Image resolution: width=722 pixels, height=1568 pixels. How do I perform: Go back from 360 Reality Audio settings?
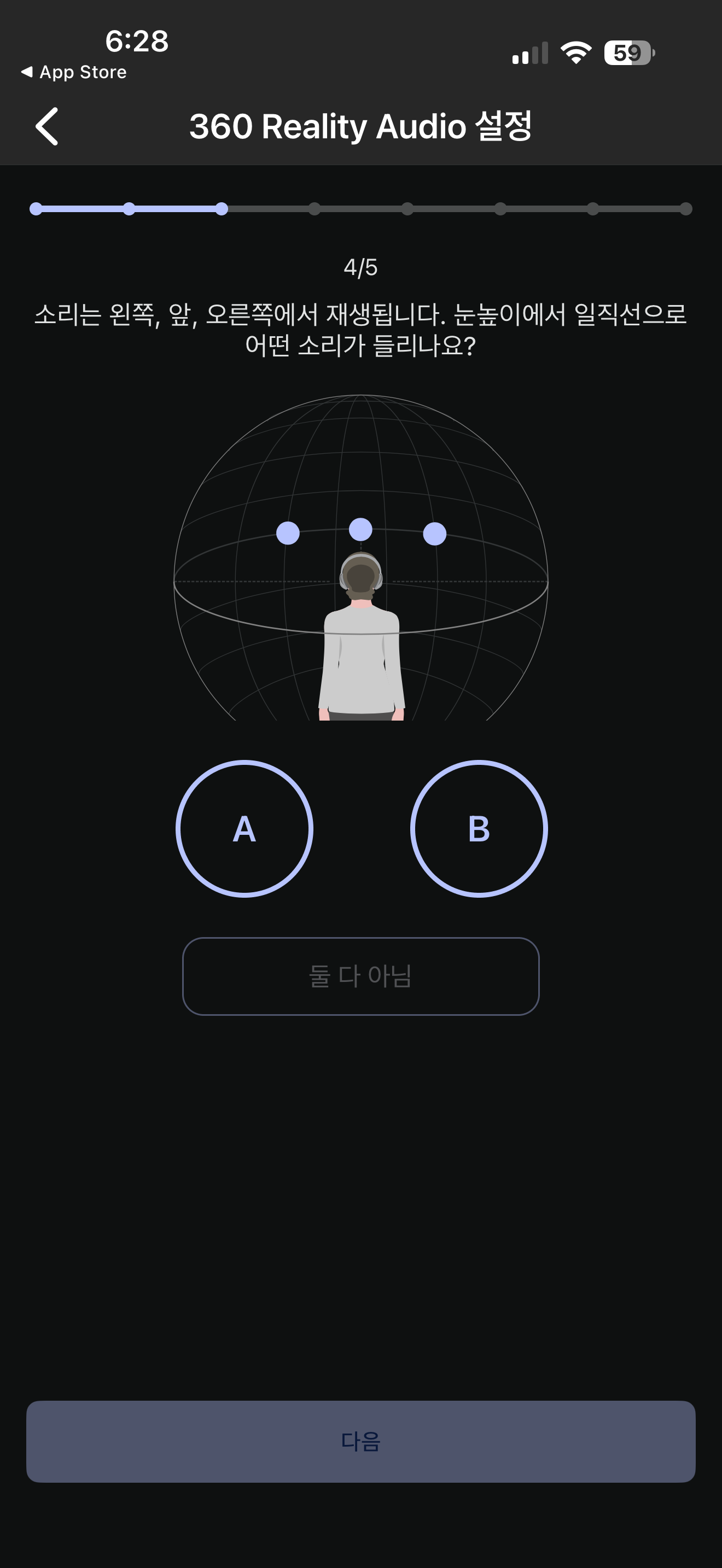(x=47, y=127)
